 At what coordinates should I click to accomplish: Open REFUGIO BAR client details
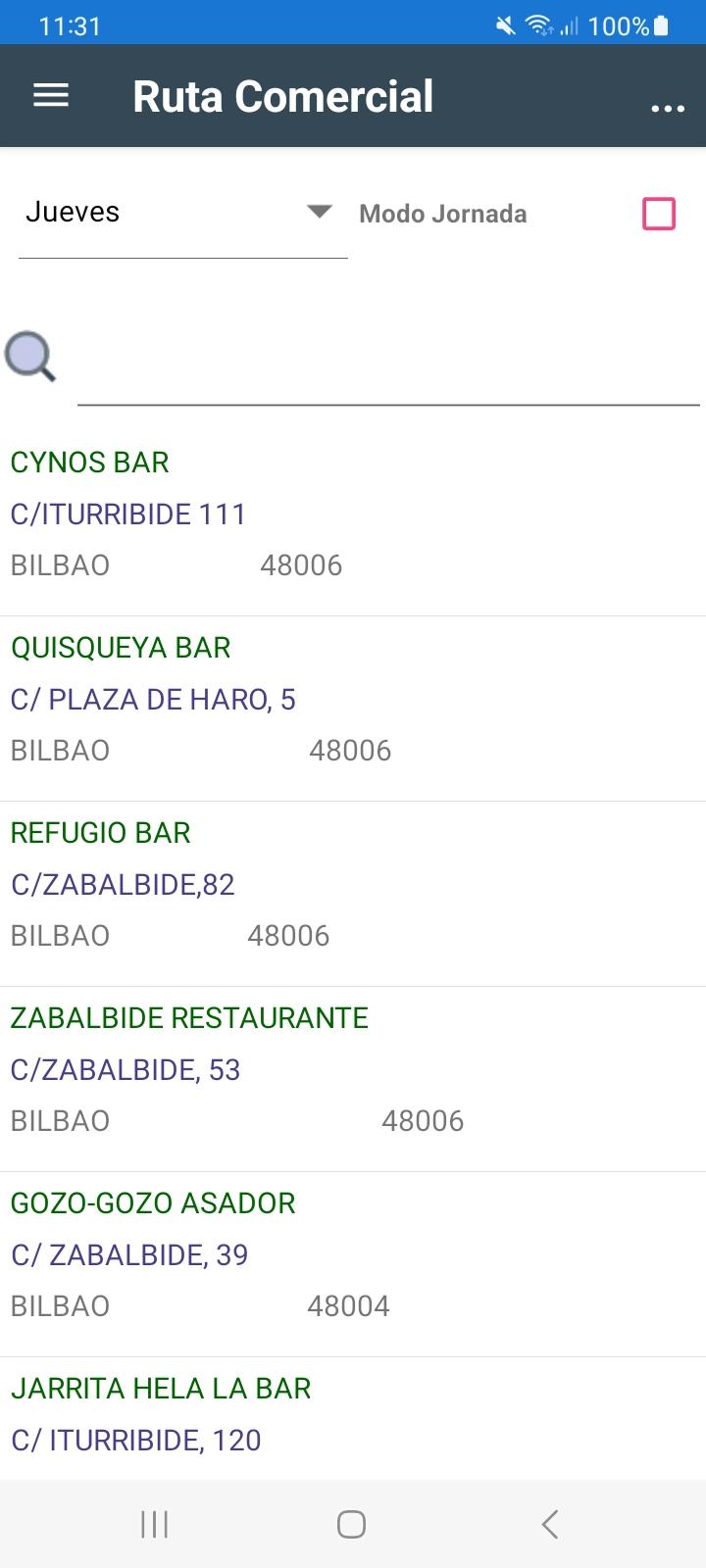coord(353,894)
